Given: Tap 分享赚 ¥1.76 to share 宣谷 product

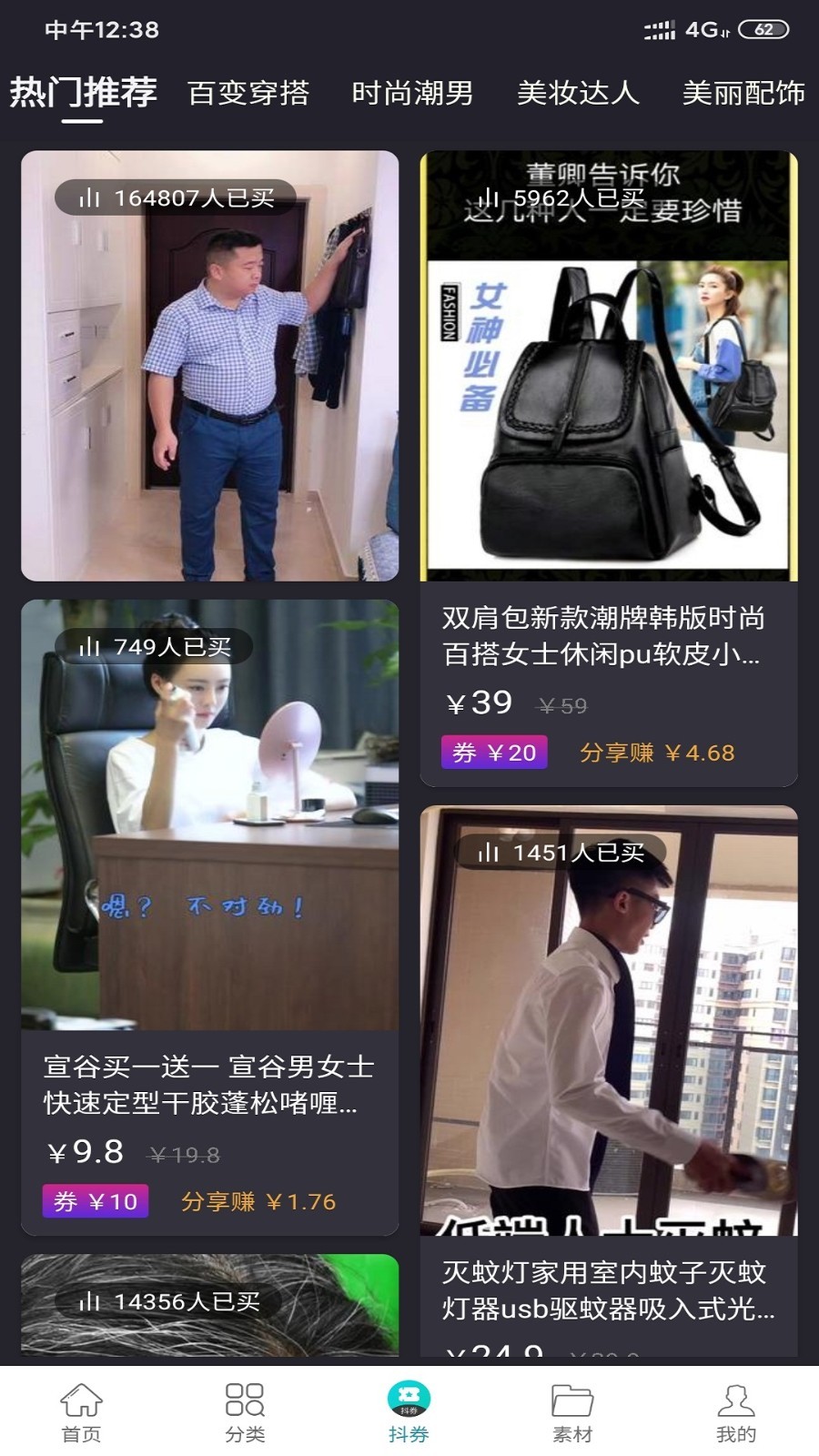Looking at the screenshot, I should [x=258, y=1201].
